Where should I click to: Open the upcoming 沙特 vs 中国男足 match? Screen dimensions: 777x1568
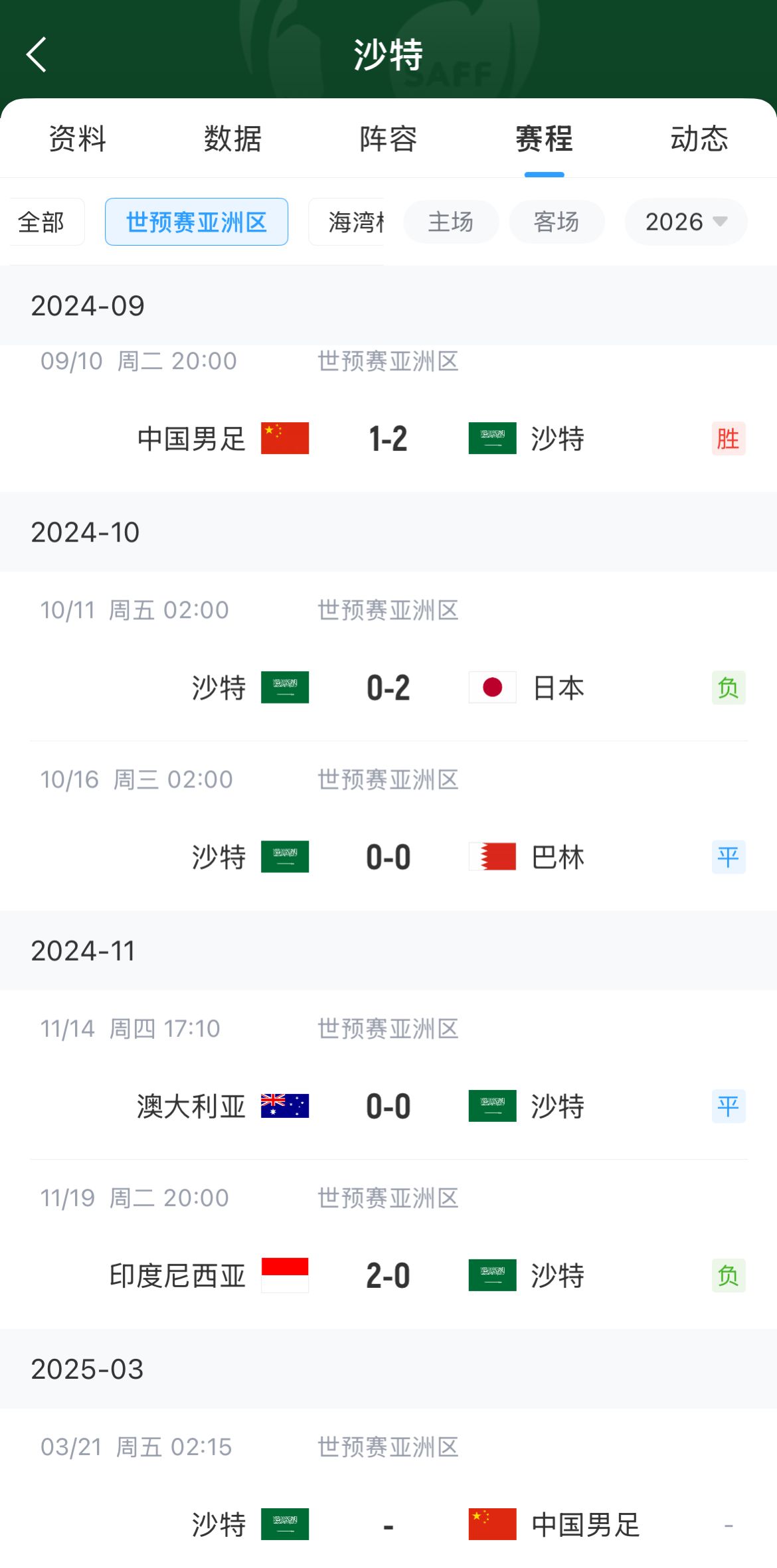click(x=388, y=1524)
